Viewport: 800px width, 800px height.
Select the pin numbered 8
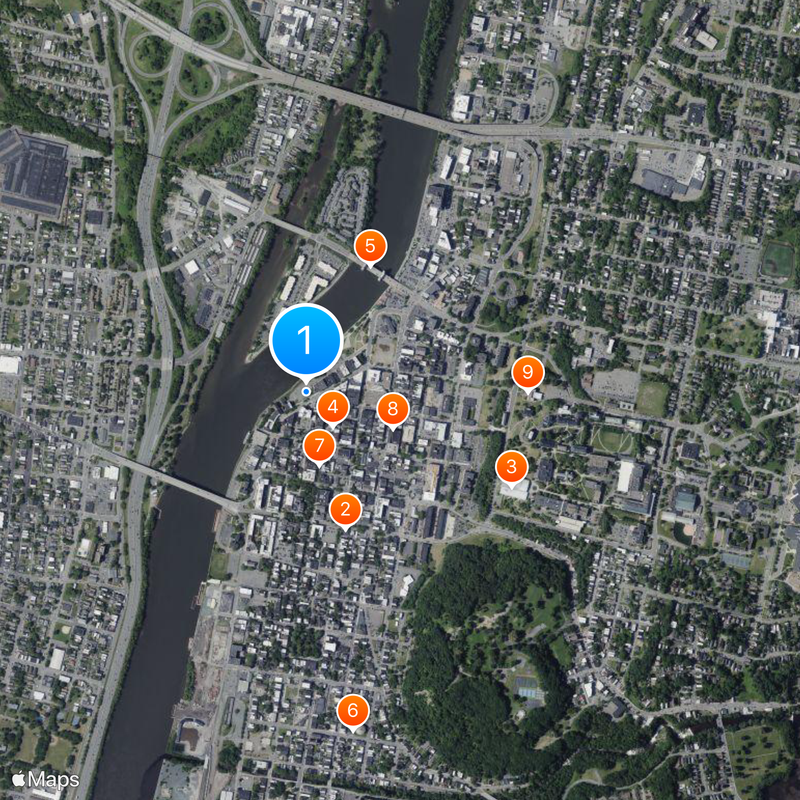(393, 408)
